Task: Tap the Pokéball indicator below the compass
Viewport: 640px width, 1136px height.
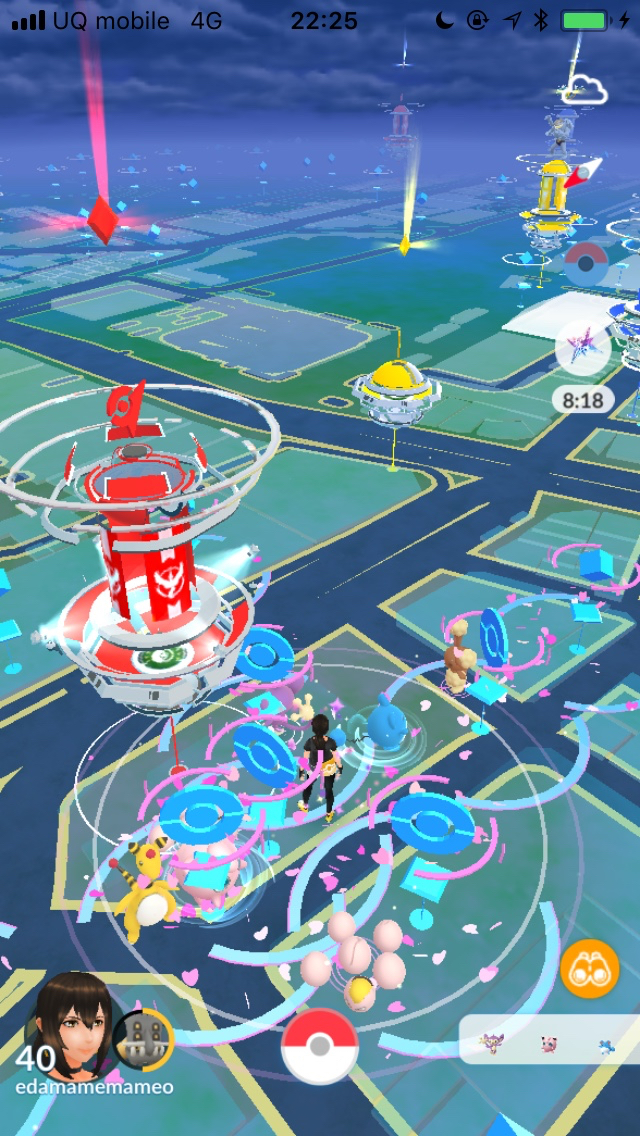Action: click(x=586, y=264)
